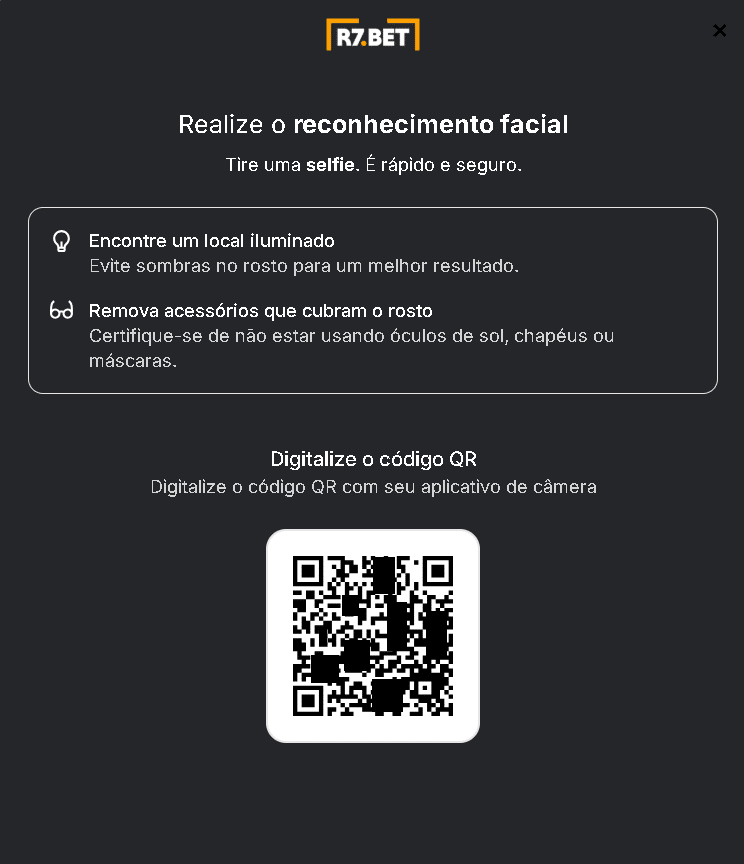
Task: Select the word reconhecimento facial in bold
Action: point(430,124)
